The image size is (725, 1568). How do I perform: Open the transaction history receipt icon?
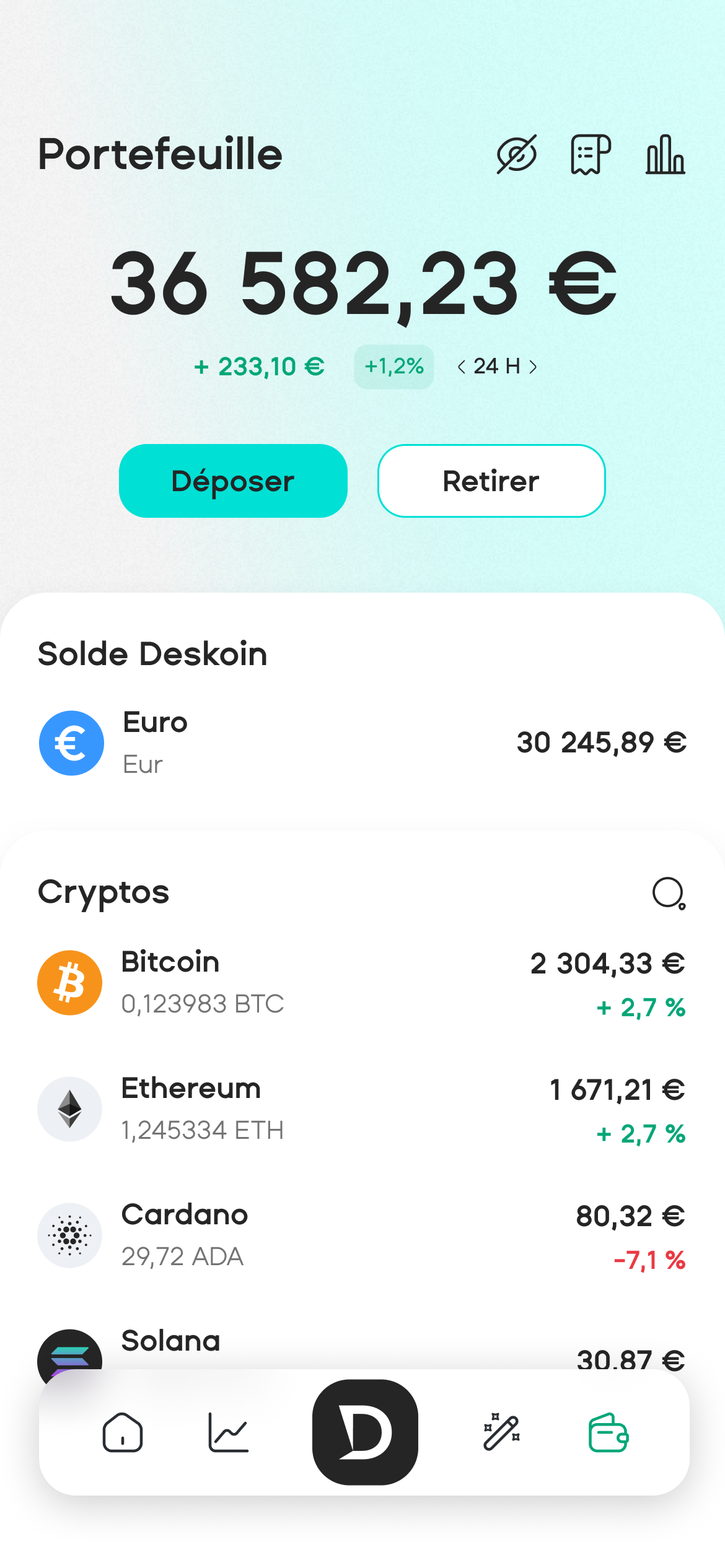[x=591, y=155]
